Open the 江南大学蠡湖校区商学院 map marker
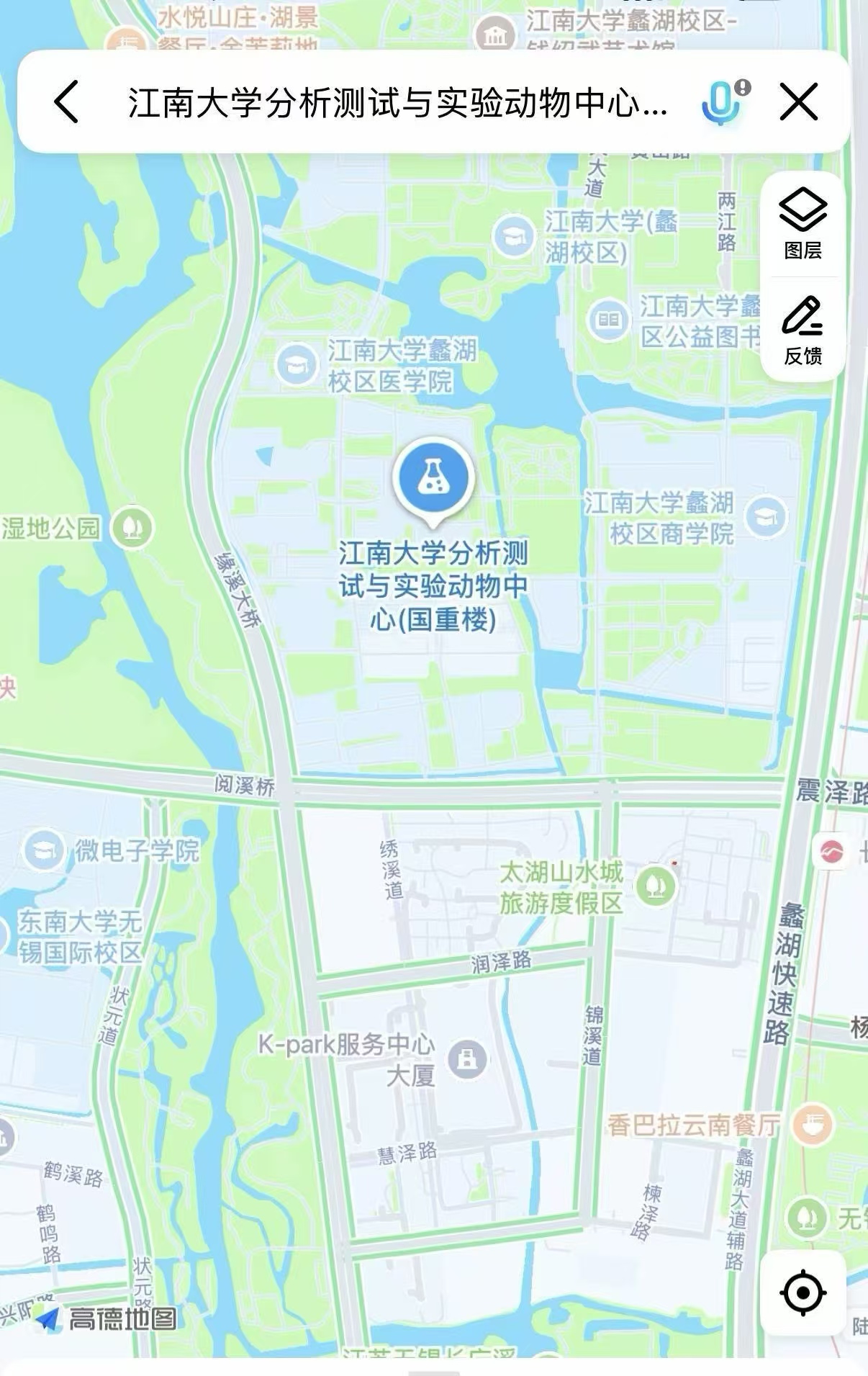 click(x=767, y=517)
